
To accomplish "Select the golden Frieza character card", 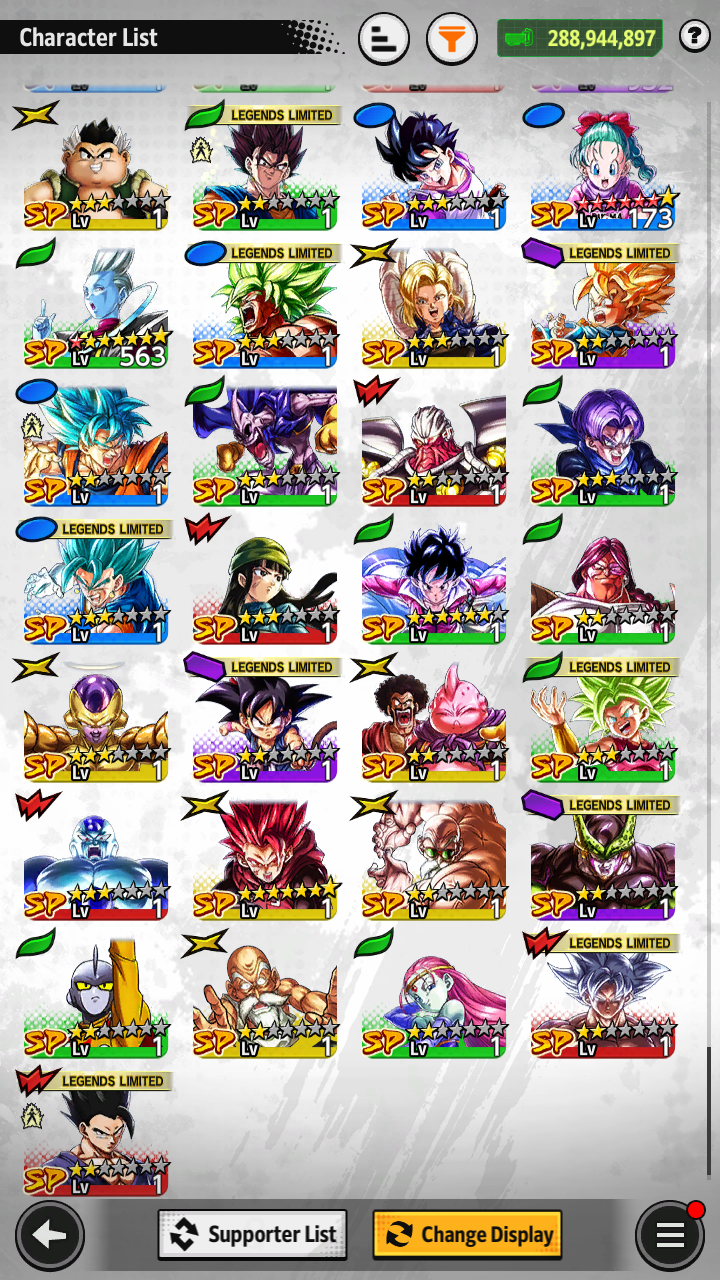I will 96,720.
